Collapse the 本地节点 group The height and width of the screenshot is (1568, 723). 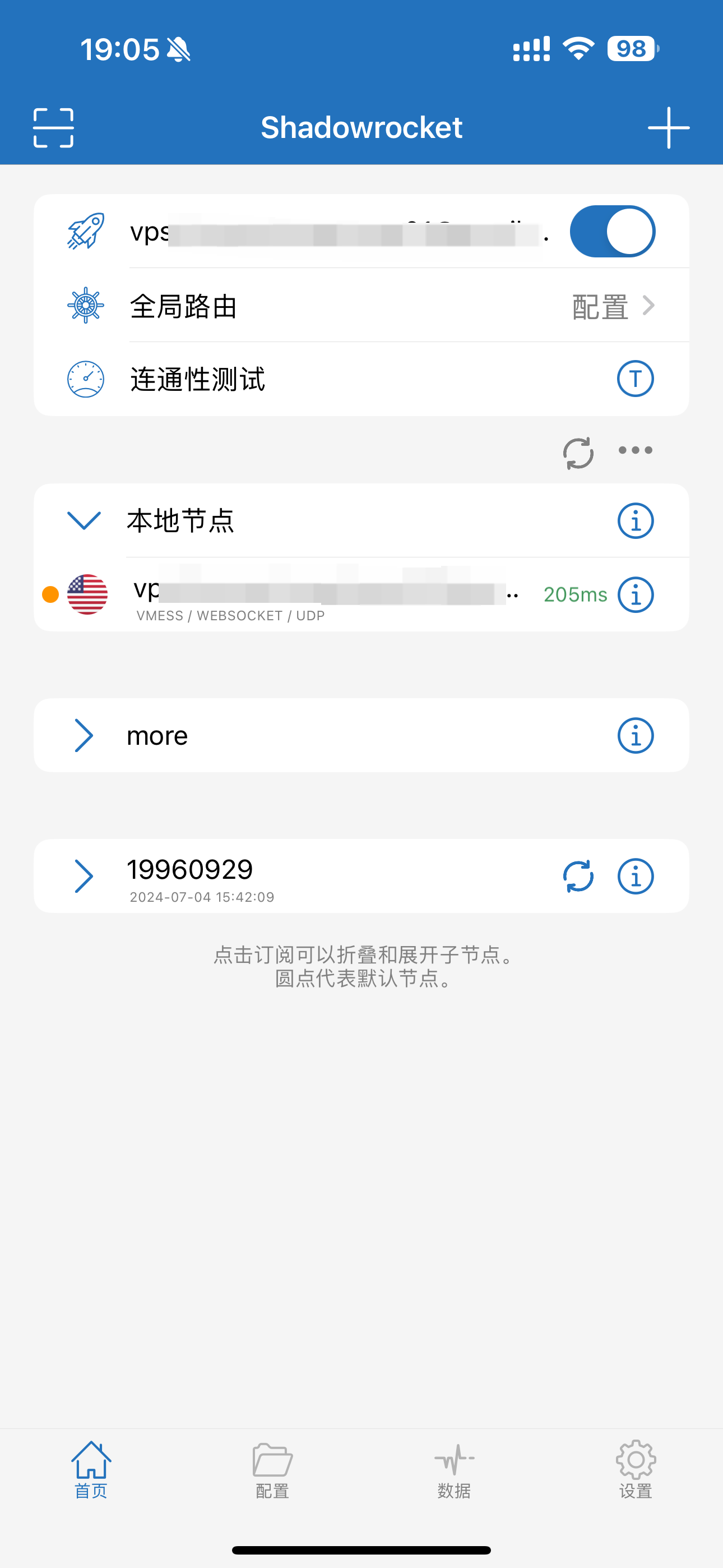point(84,521)
